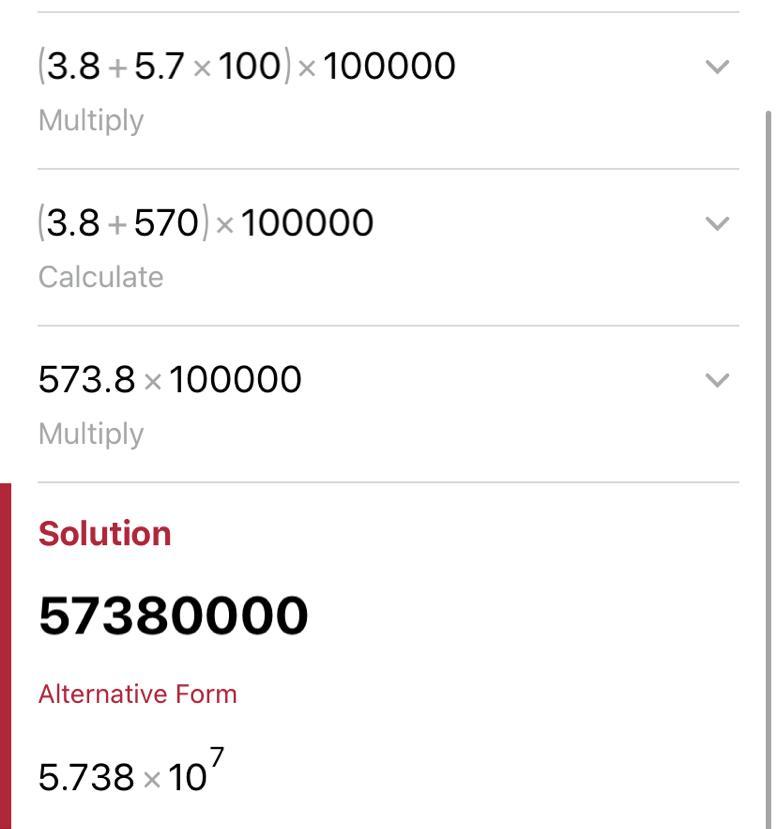Expand the (3.8+5.7×100)×100000 Multiply step
Screen dimensions: 777x829
point(717,67)
